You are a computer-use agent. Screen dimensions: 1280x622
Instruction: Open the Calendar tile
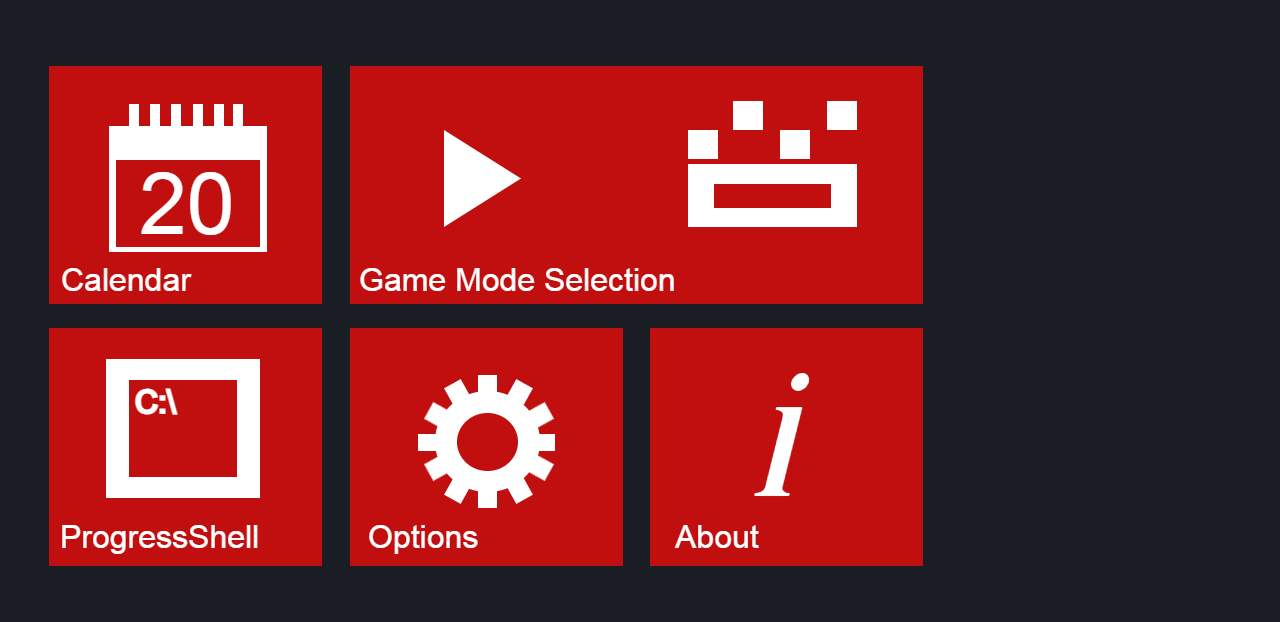click(185, 185)
